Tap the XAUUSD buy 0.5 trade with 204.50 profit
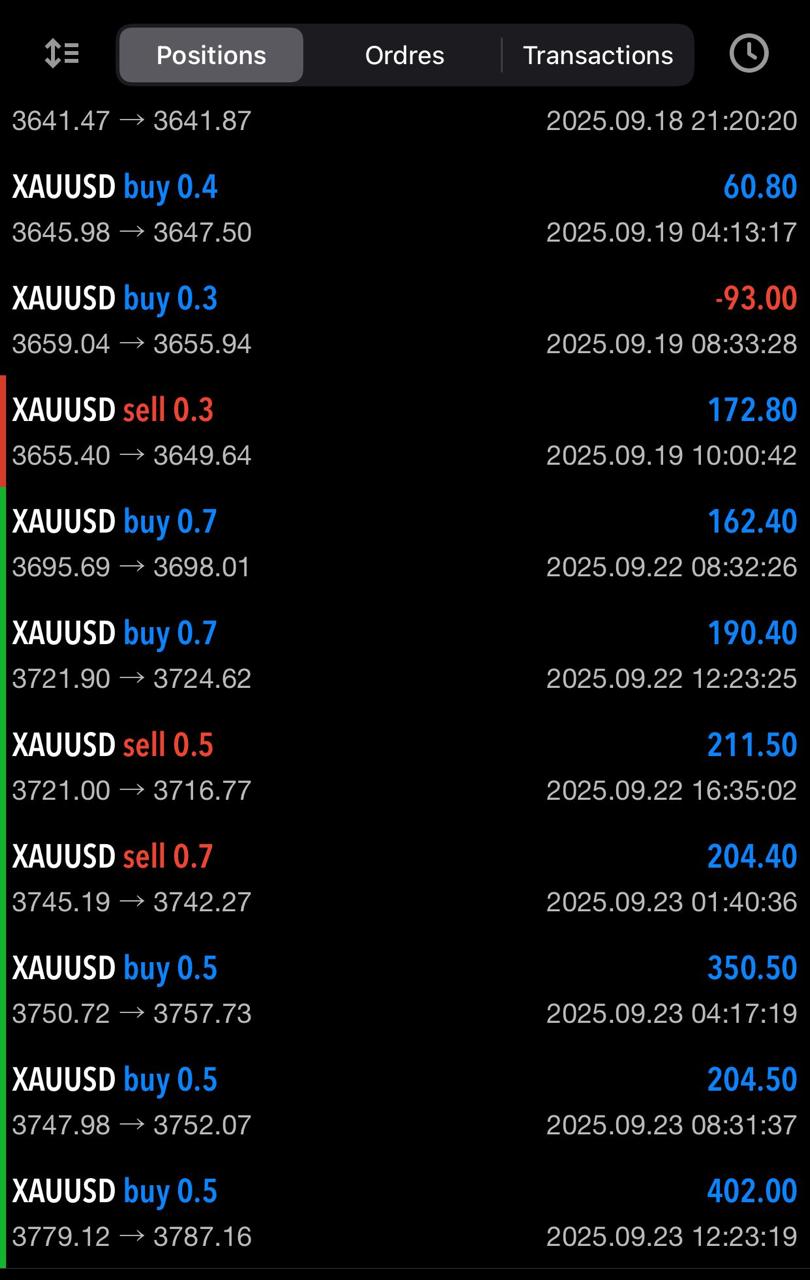810x1280 pixels. tap(405, 1101)
